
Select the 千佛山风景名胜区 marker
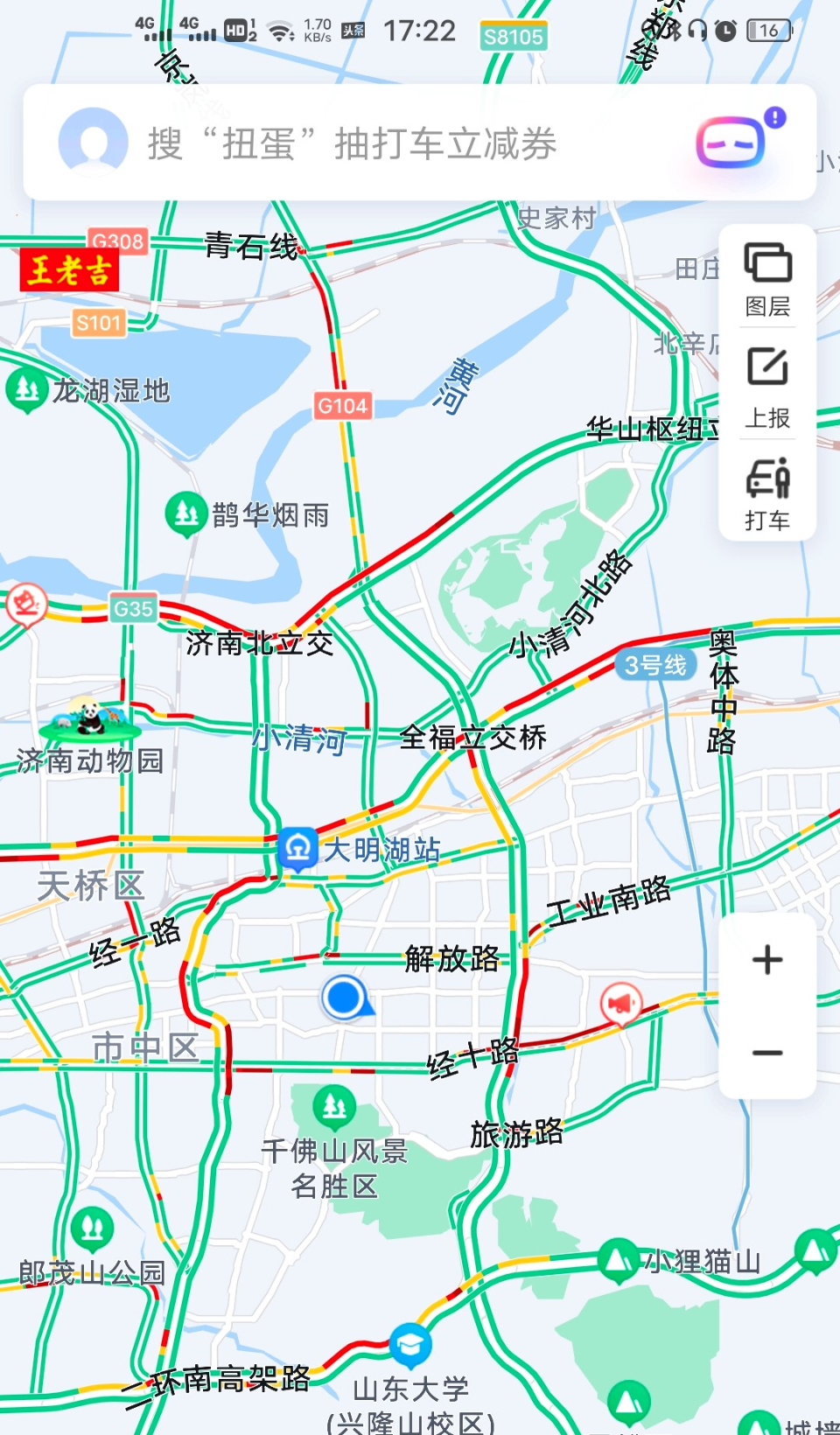point(334,1107)
